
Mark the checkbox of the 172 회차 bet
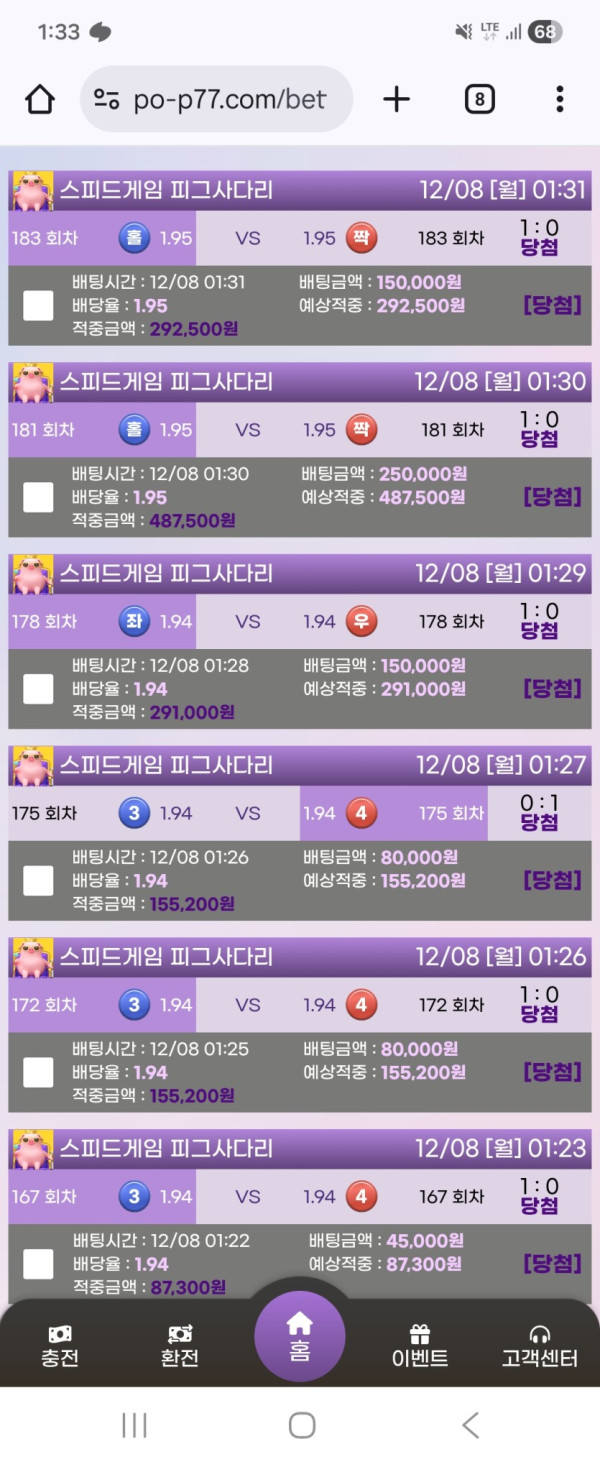(x=38, y=1072)
